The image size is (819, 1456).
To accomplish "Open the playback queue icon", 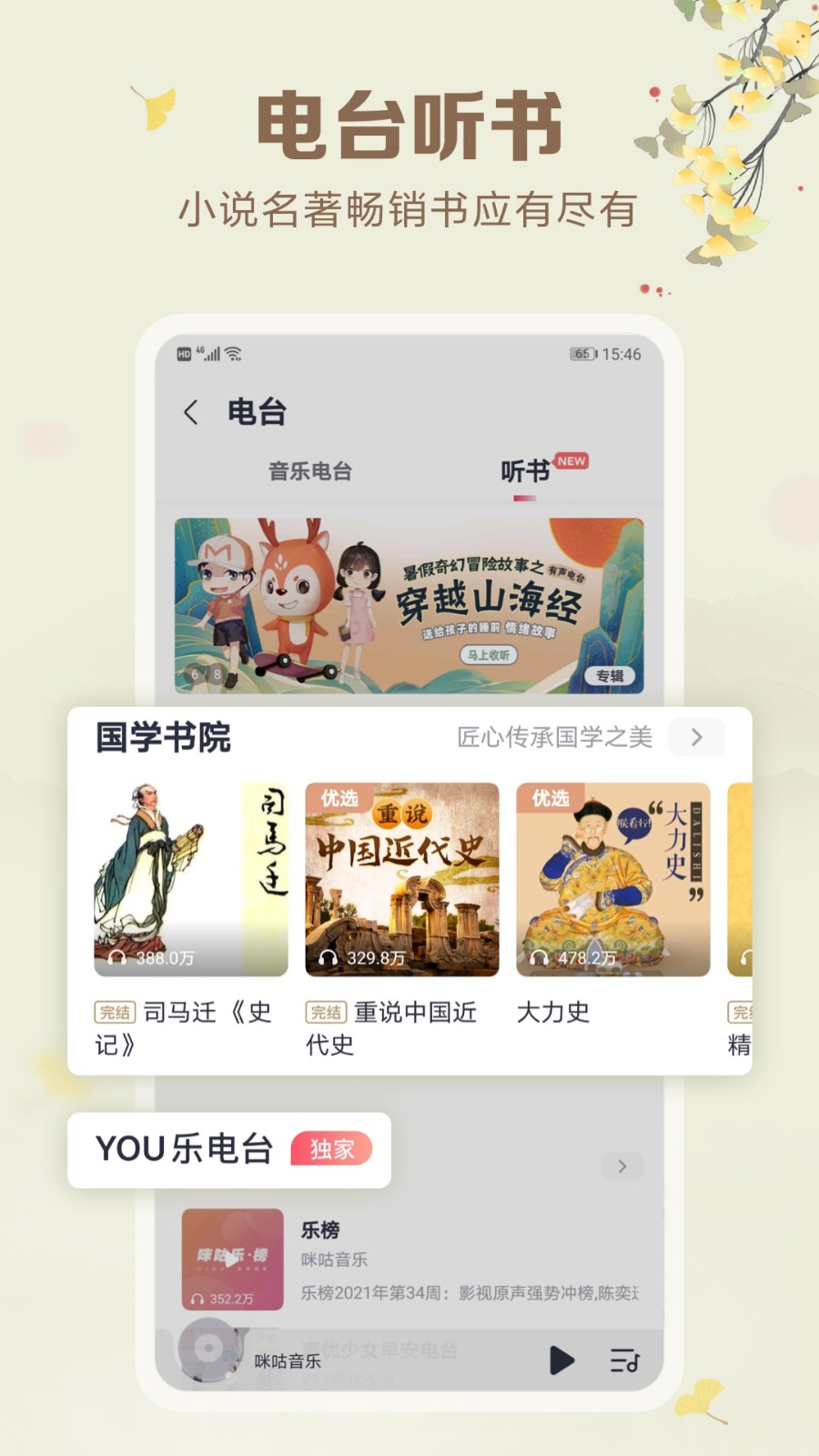I will 624,1360.
